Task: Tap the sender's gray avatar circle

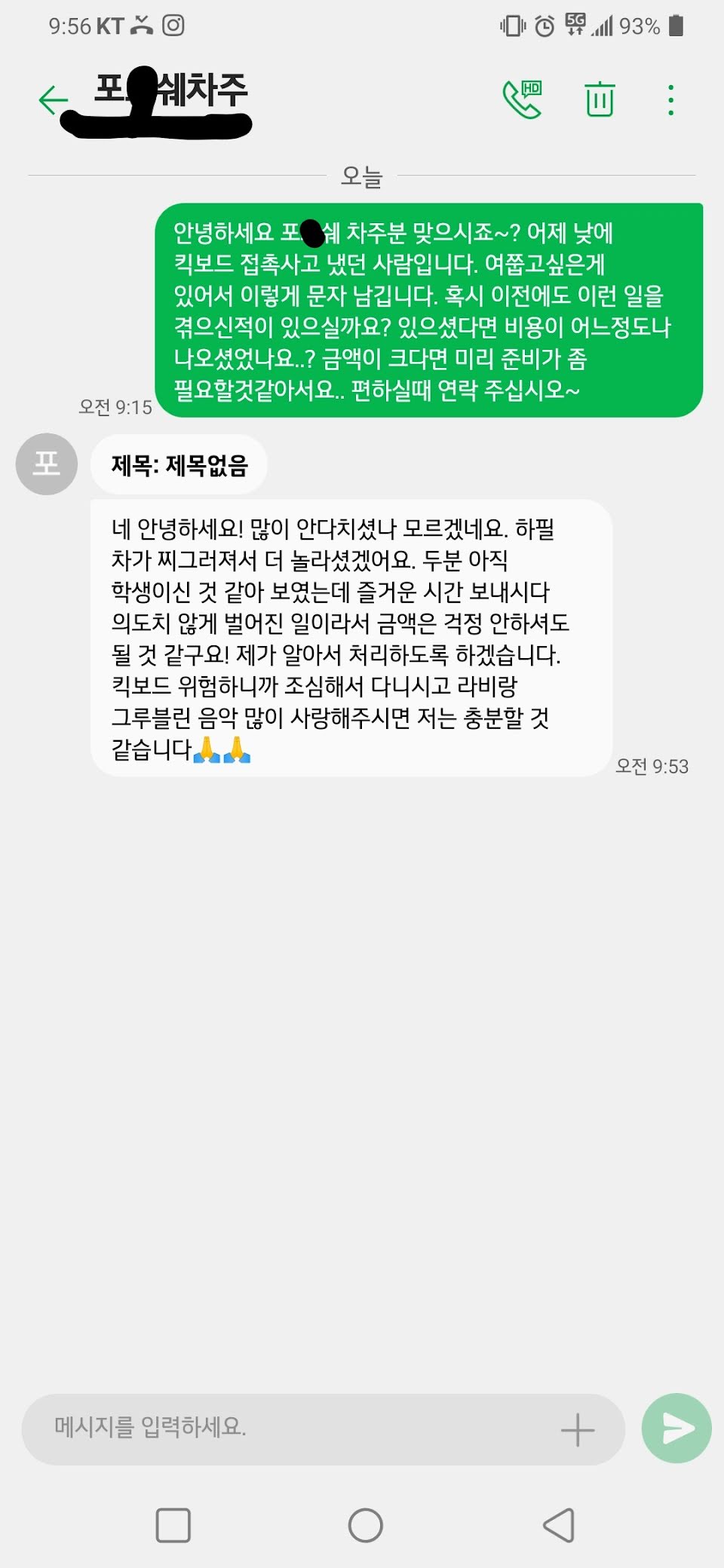Action: pyautogui.click(x=47, y=464)
